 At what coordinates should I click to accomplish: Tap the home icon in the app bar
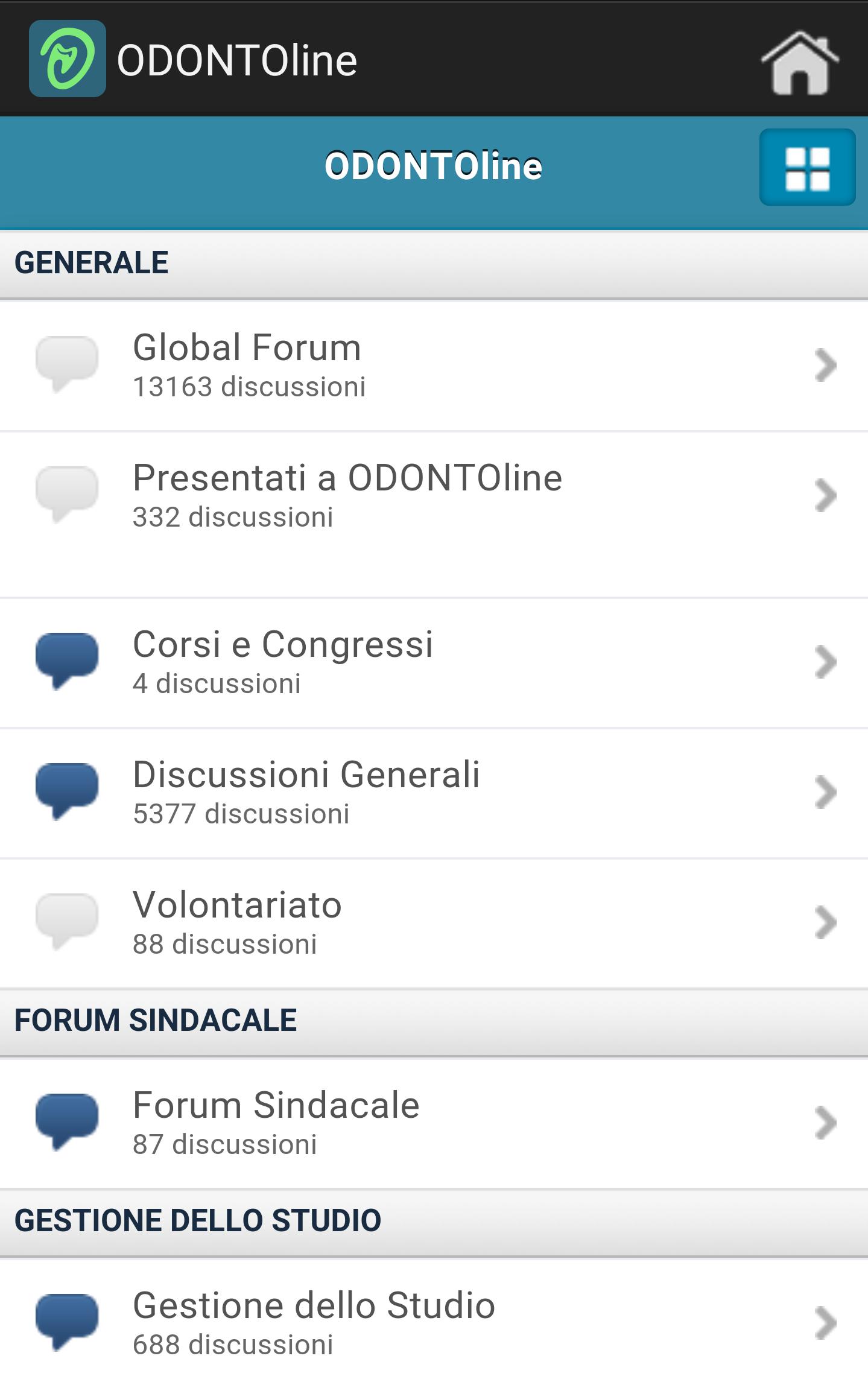point(799,63)
